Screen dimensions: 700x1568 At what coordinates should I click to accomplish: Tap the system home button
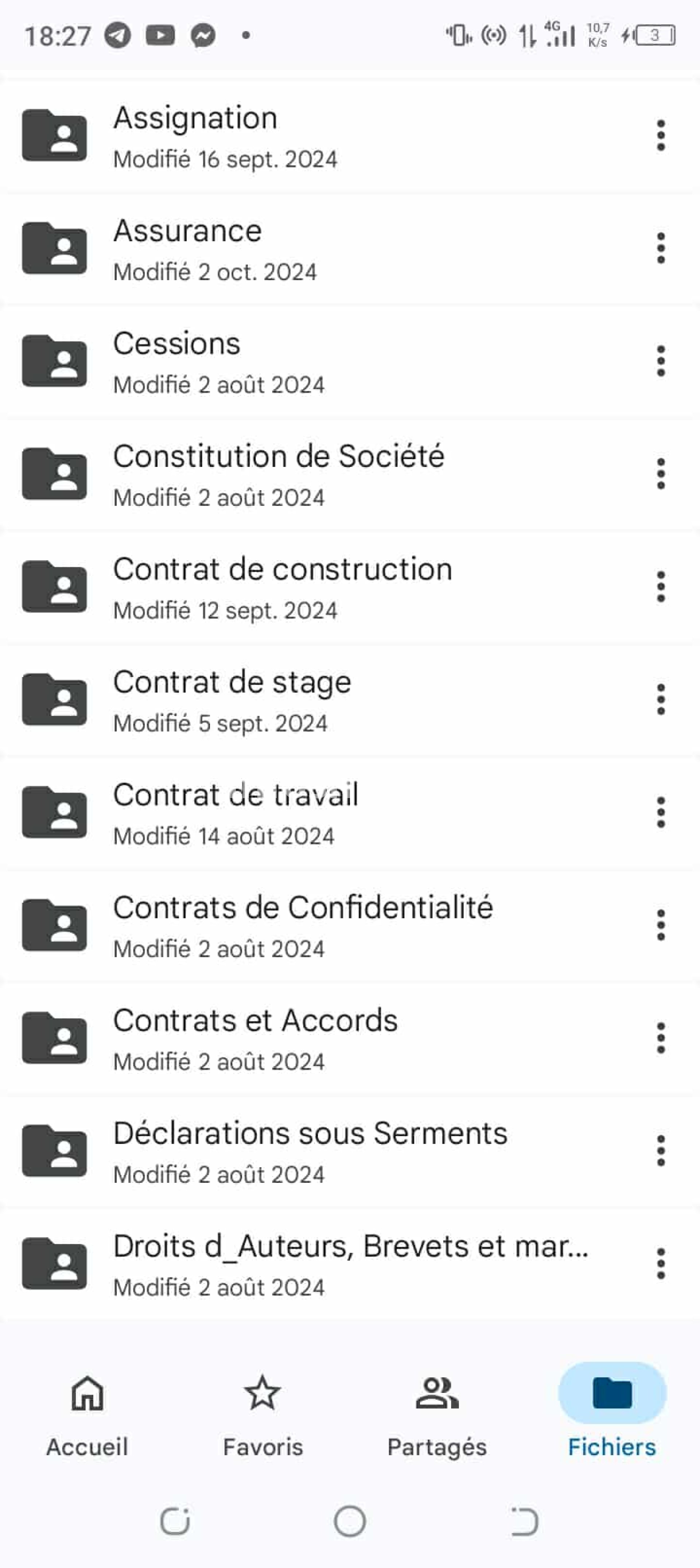tap(350, 1522)
